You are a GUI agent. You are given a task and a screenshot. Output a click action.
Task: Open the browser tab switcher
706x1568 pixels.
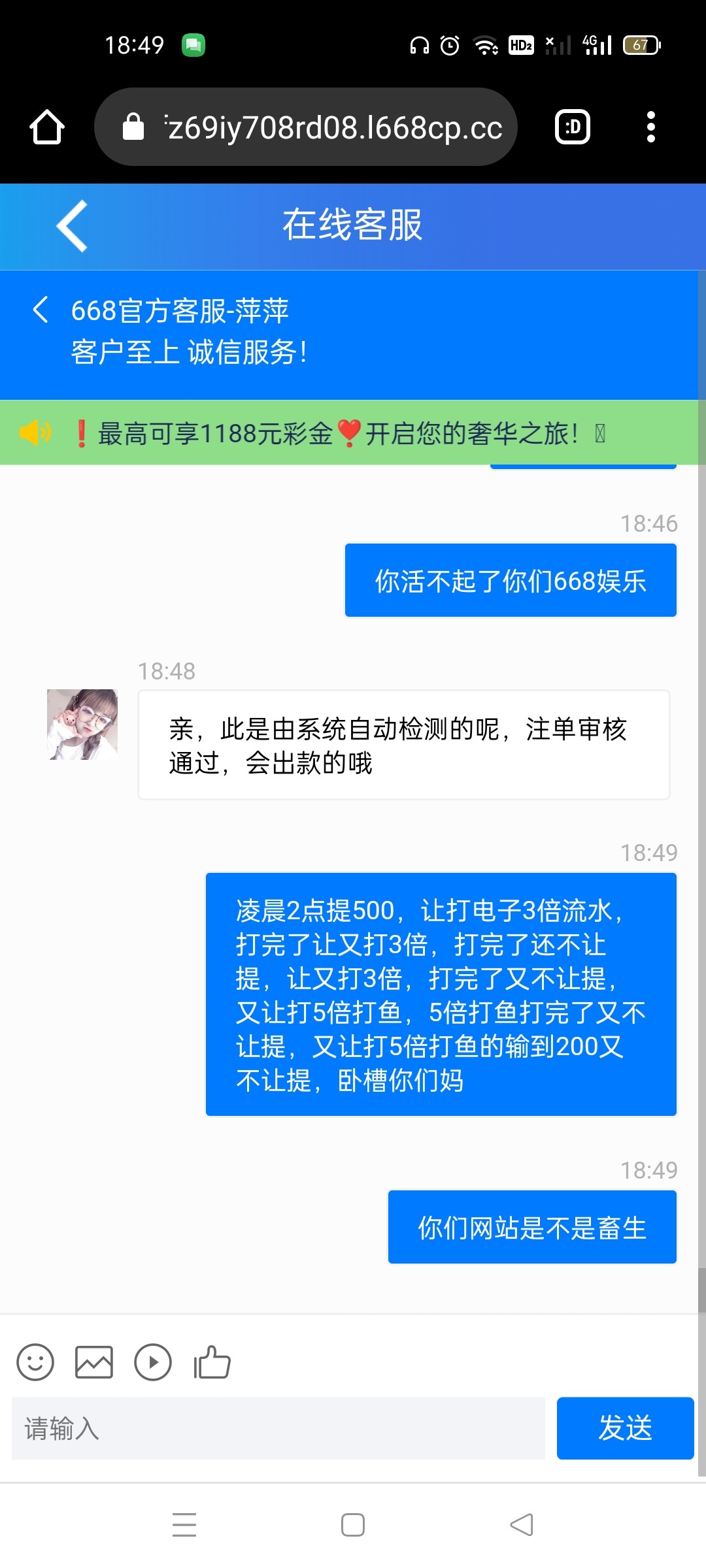(573, 127)
